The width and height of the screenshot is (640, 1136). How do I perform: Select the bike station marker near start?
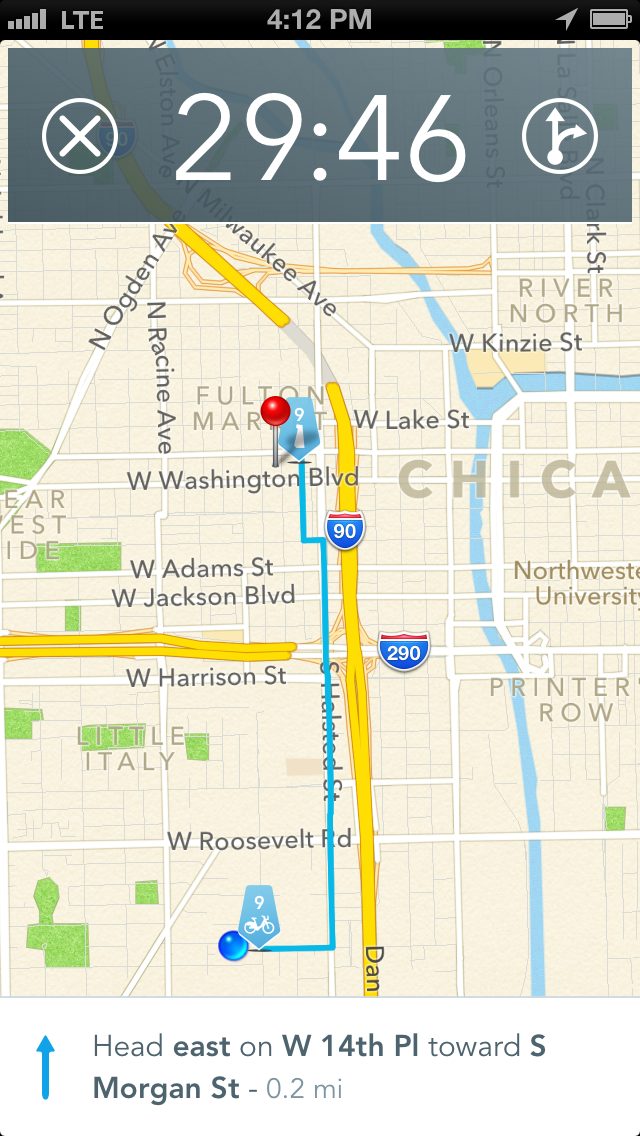coord(259,916)
